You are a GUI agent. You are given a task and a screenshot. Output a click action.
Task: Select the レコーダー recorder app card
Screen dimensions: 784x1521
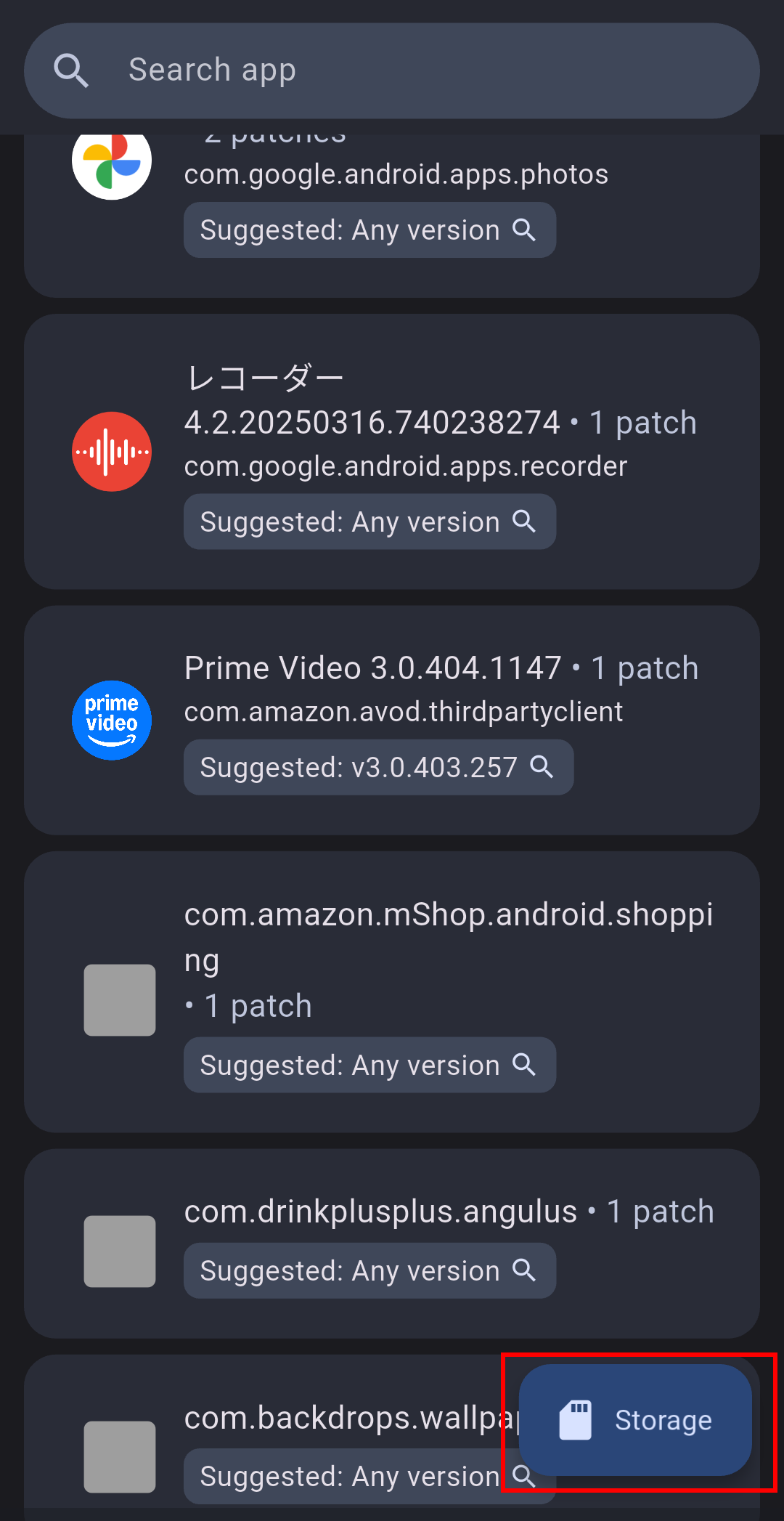[392, 451]
